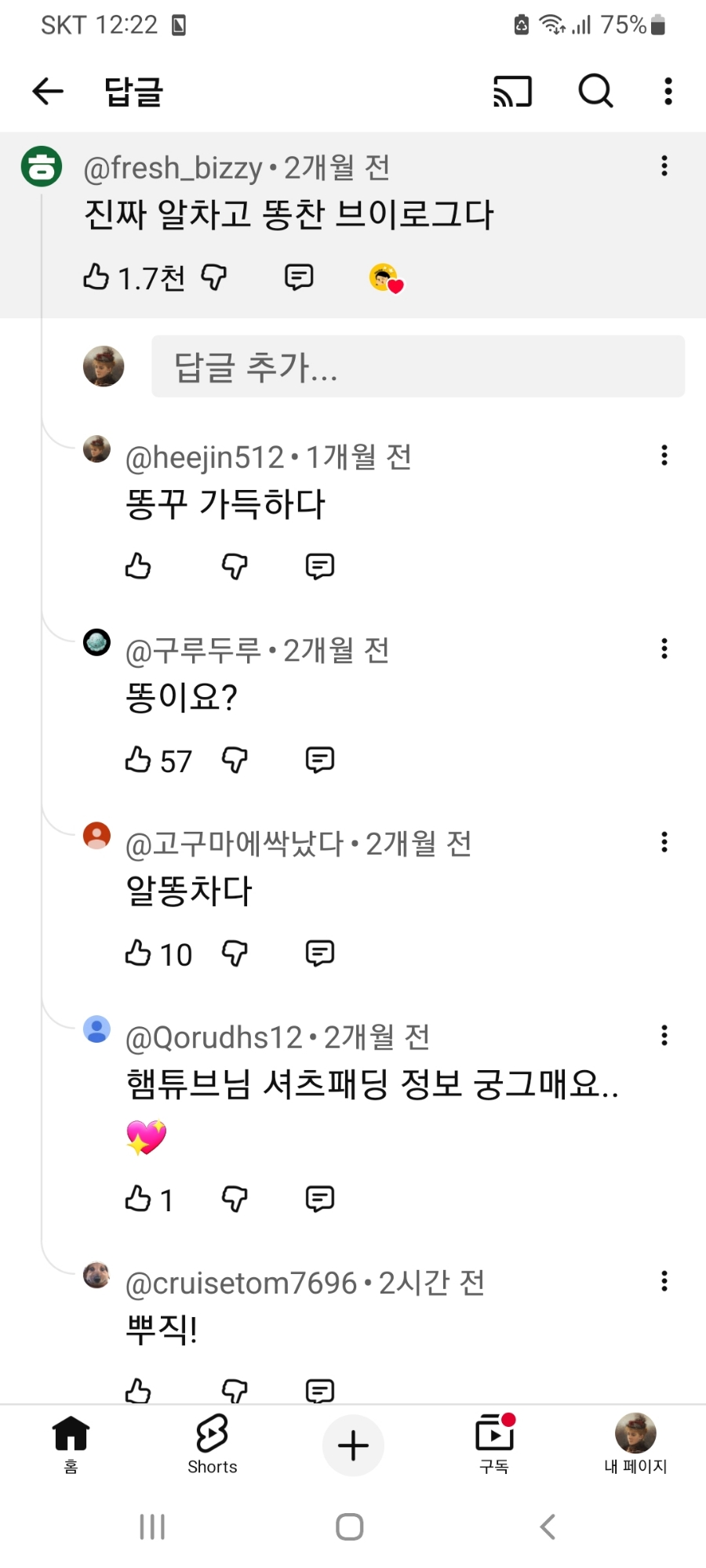
Task: Like the reply by @Qorudhs12
Action: 138,1199
